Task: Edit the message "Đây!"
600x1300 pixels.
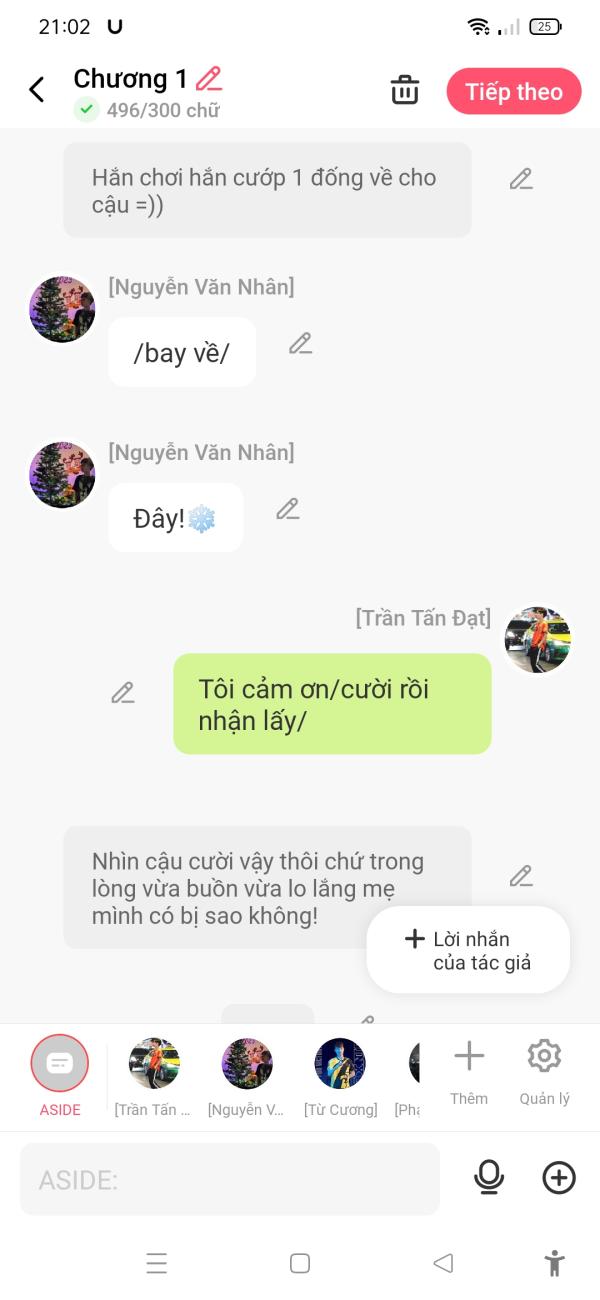Action: tap(288, 509)
